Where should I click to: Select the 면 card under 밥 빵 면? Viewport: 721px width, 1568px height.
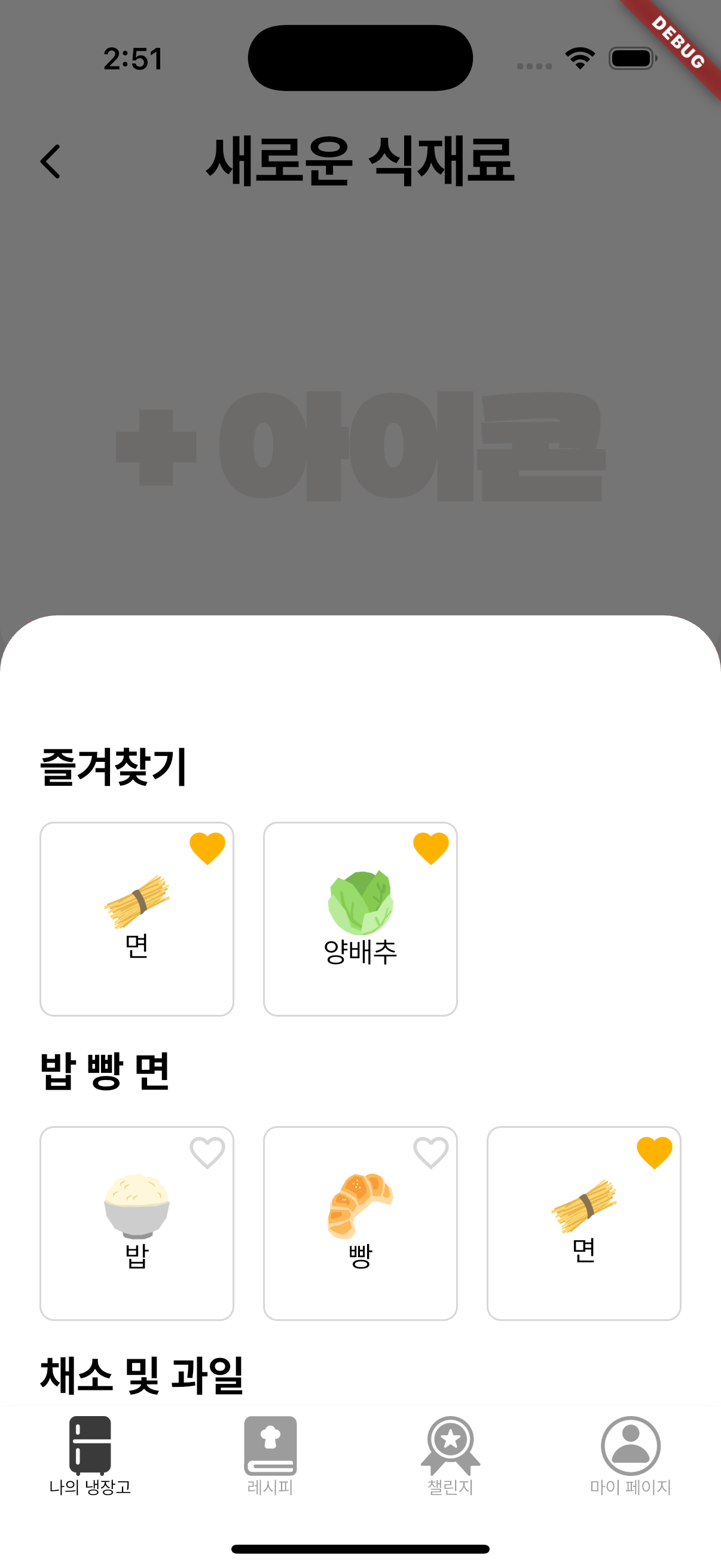583,1224
